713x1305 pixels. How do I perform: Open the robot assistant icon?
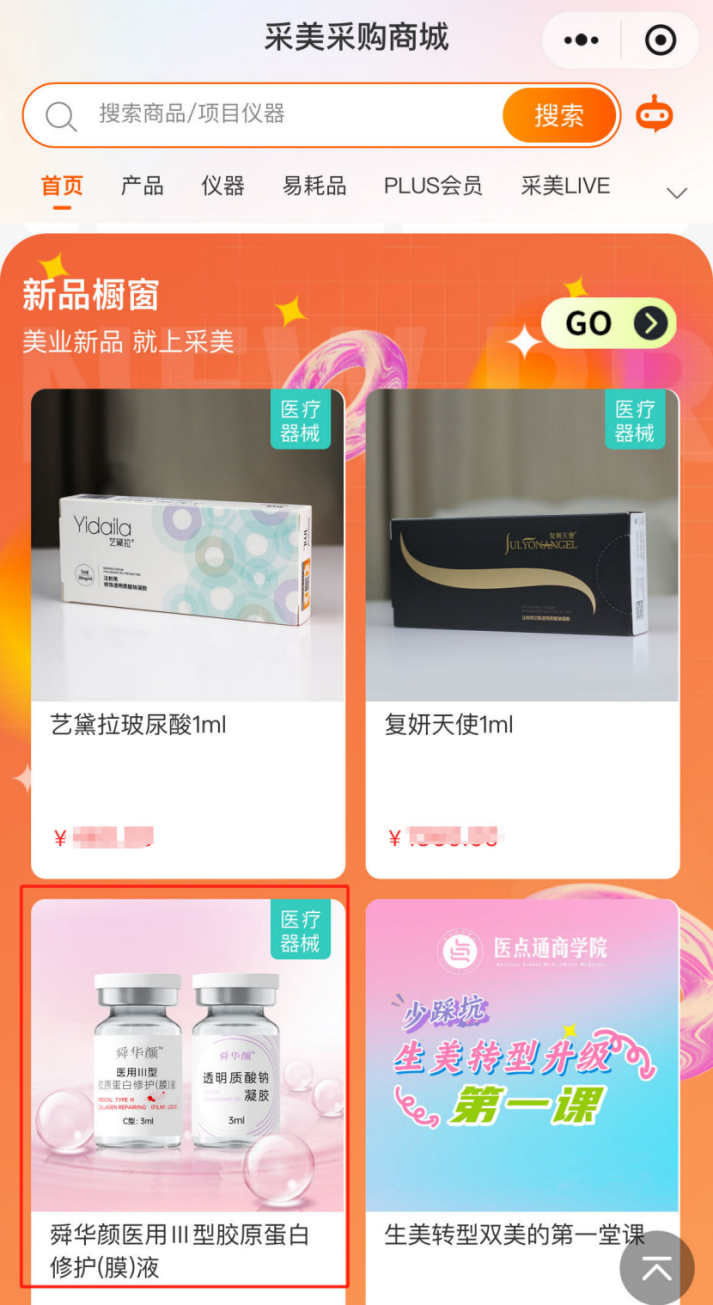tap(655, 115)
